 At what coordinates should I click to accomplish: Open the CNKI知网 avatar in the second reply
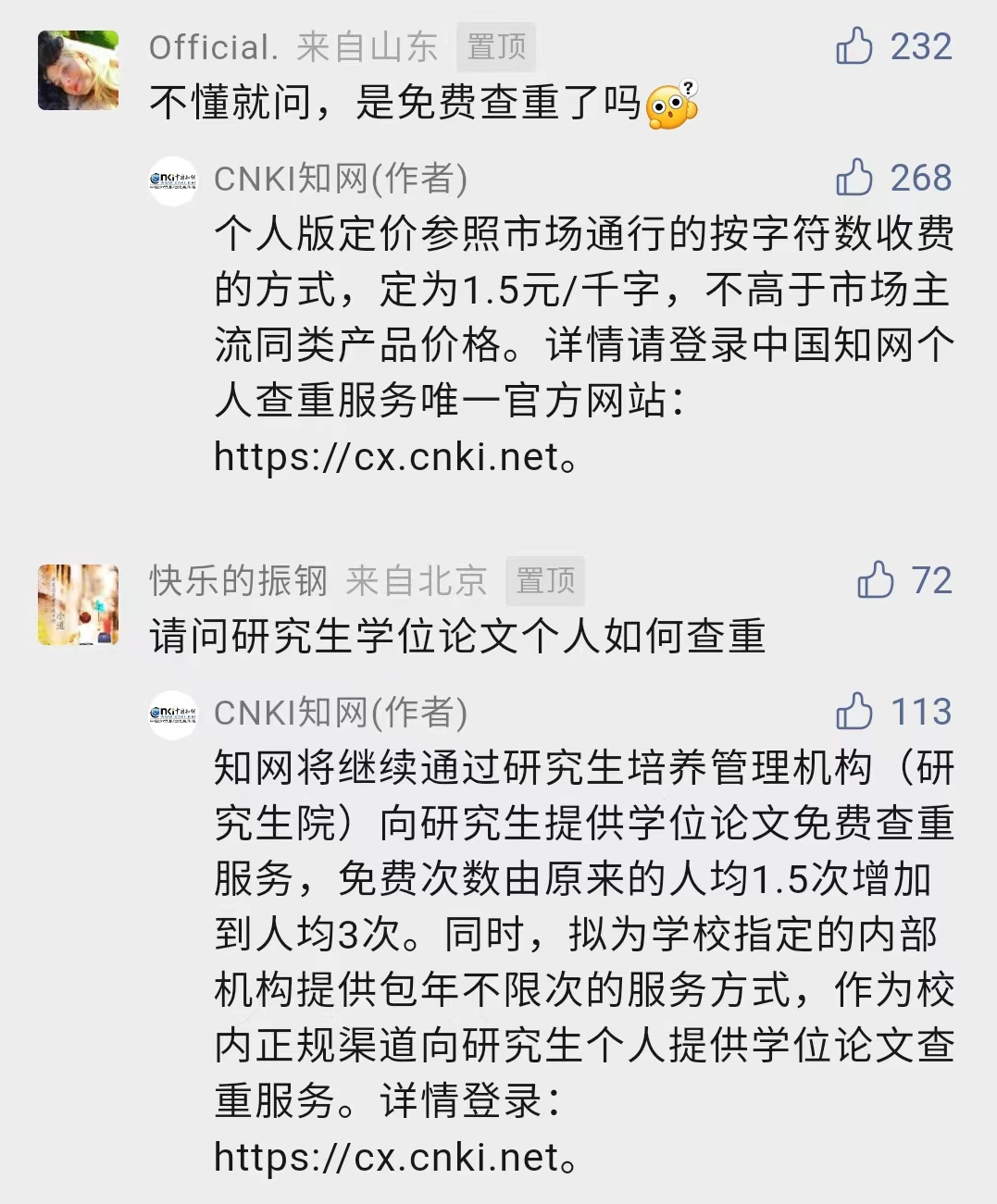[173, 714]
